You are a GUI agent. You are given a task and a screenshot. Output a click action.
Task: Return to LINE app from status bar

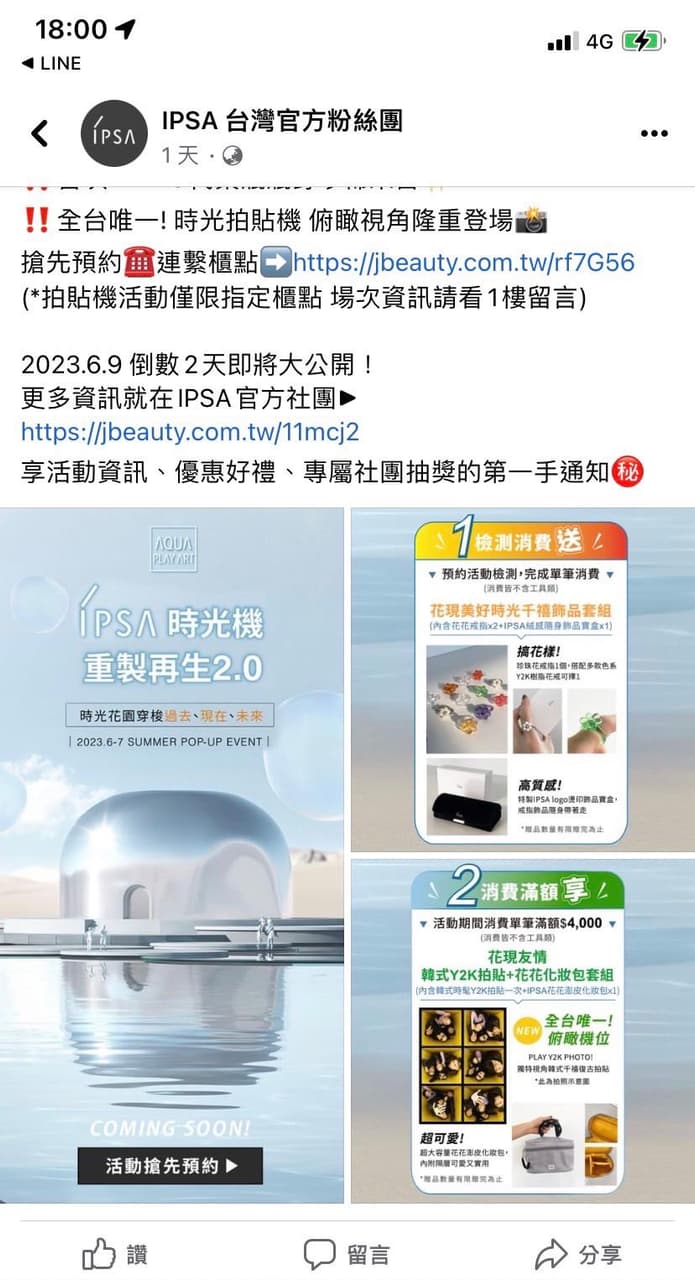coord(51,63)
